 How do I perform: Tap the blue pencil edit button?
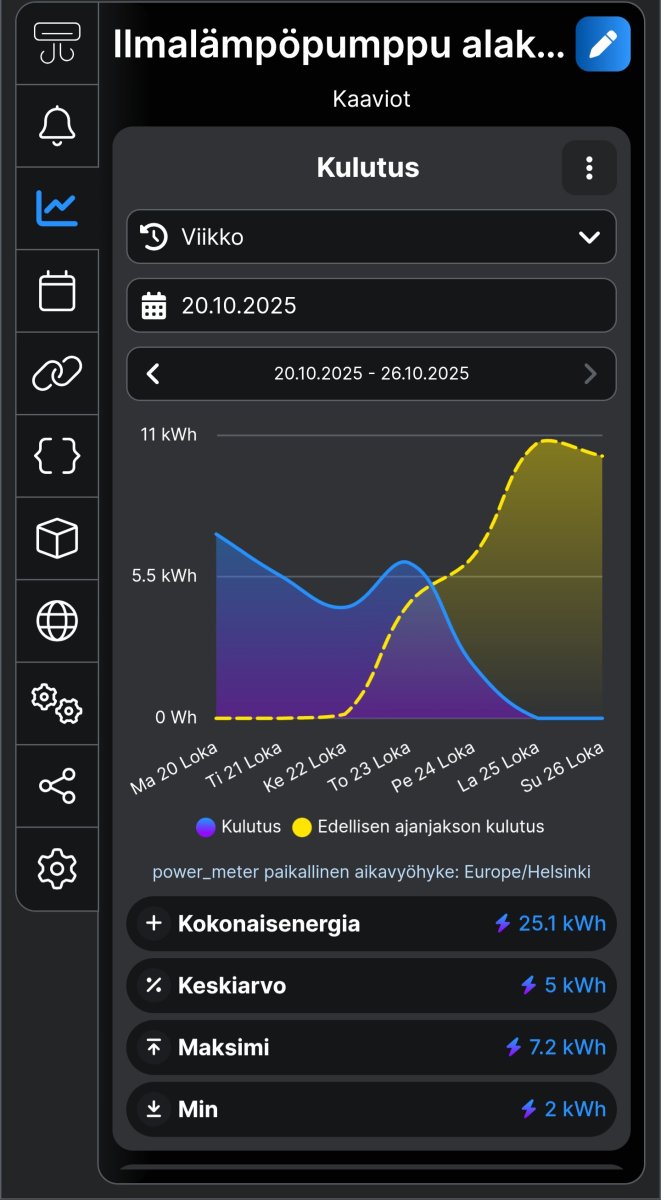point(603,44)
